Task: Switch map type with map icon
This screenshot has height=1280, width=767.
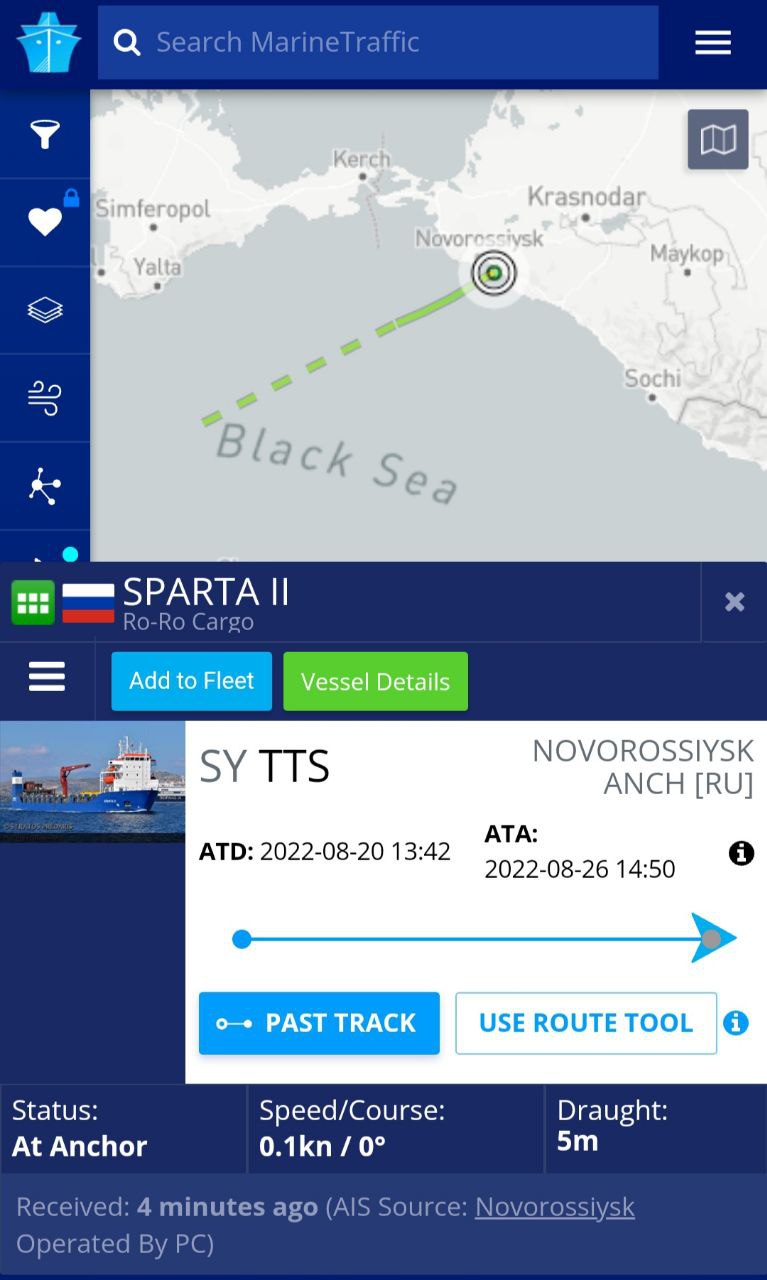Action: [x=718, y=139]
